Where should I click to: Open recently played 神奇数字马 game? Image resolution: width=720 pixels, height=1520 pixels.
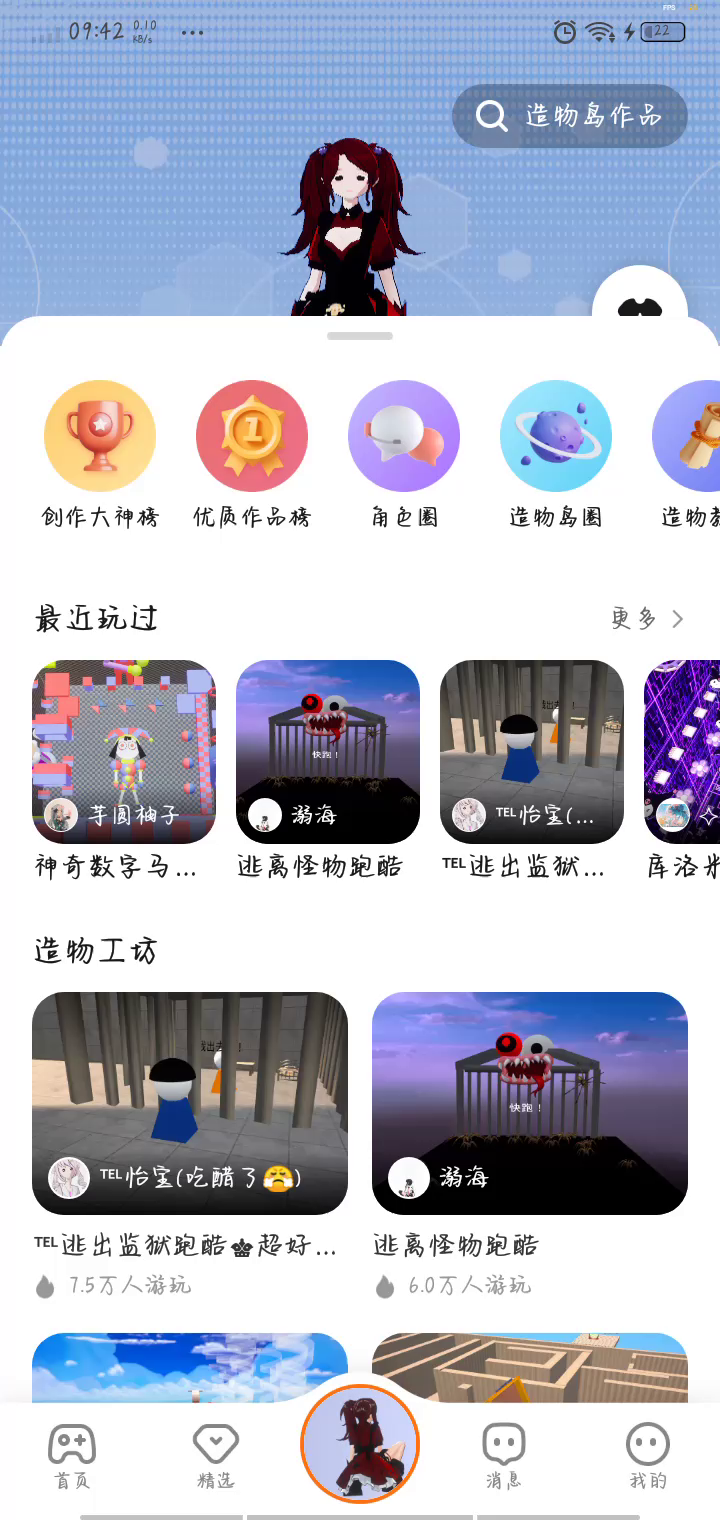[x=124, y=752]
